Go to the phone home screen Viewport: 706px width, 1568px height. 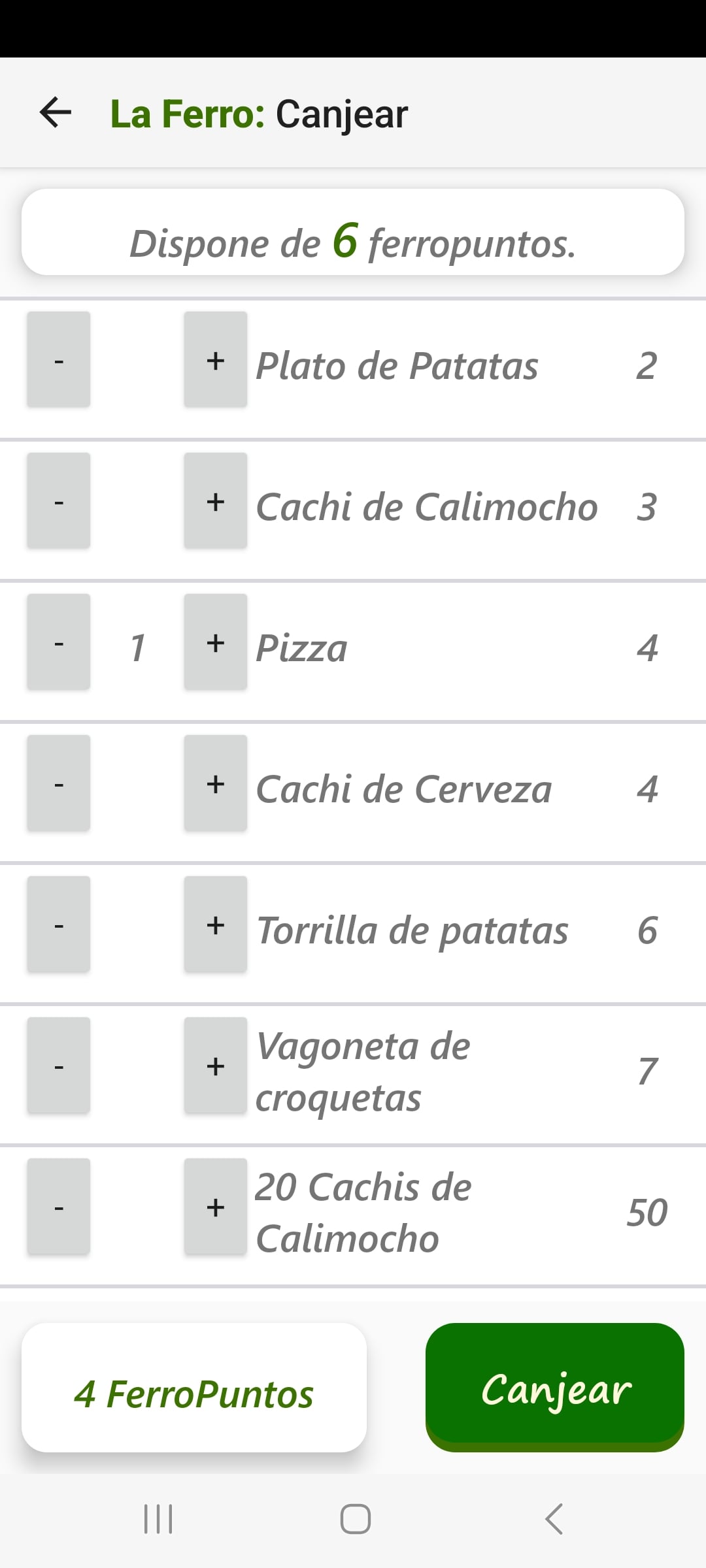(356, 1519)
